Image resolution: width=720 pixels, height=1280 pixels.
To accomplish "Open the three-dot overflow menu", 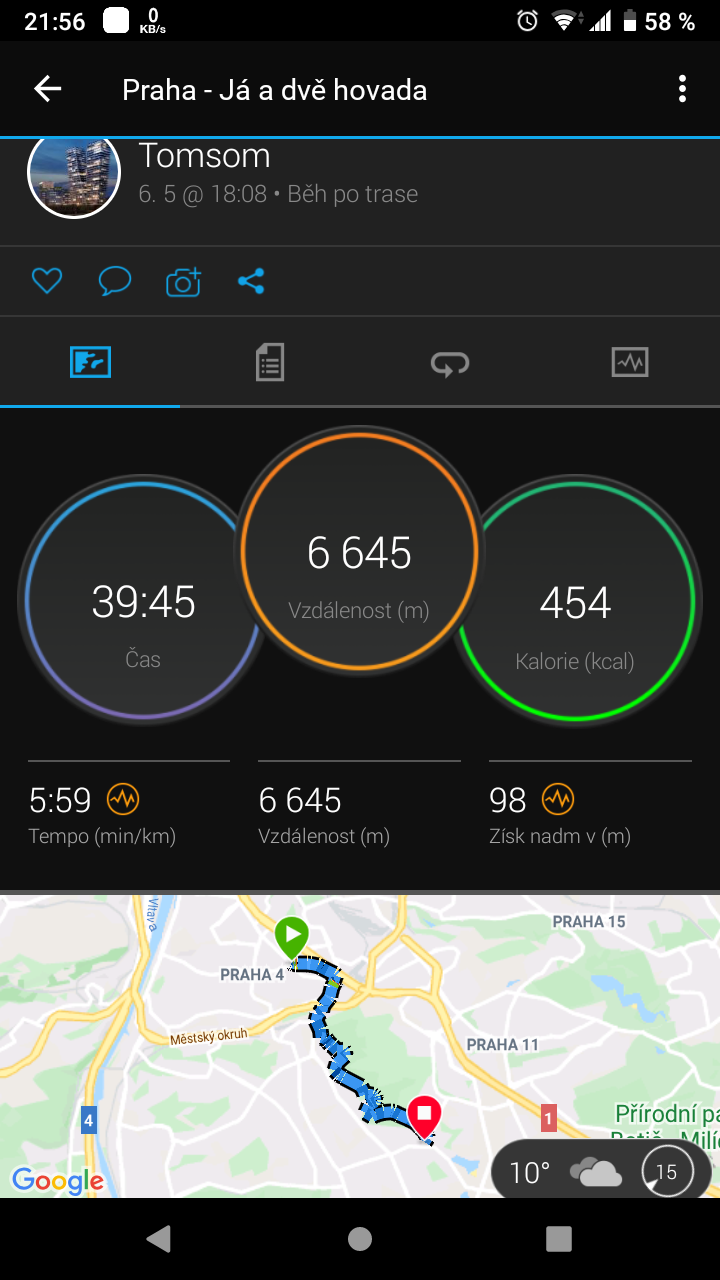I will point(682,89).
